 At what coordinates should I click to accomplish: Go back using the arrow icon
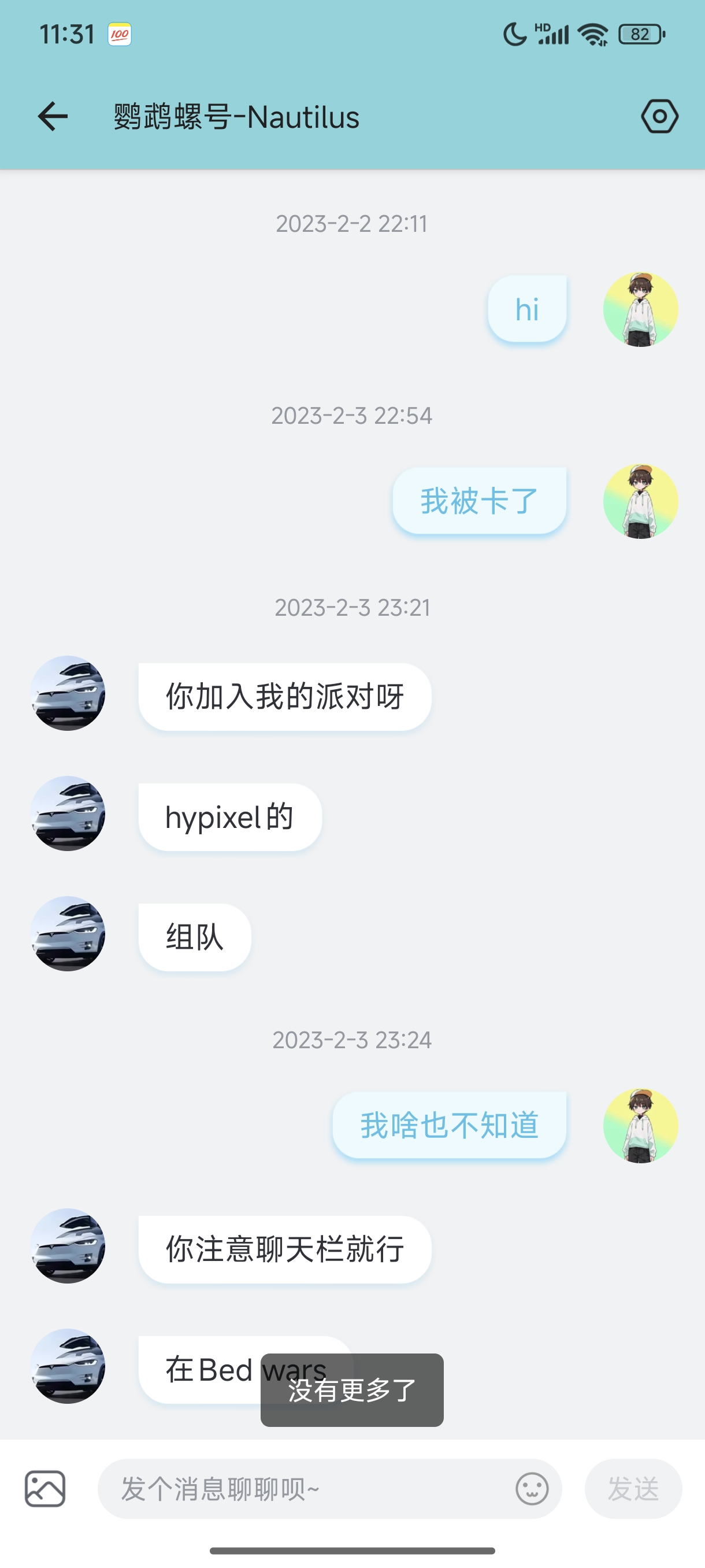pyautogui.click(x=53, y=116)
